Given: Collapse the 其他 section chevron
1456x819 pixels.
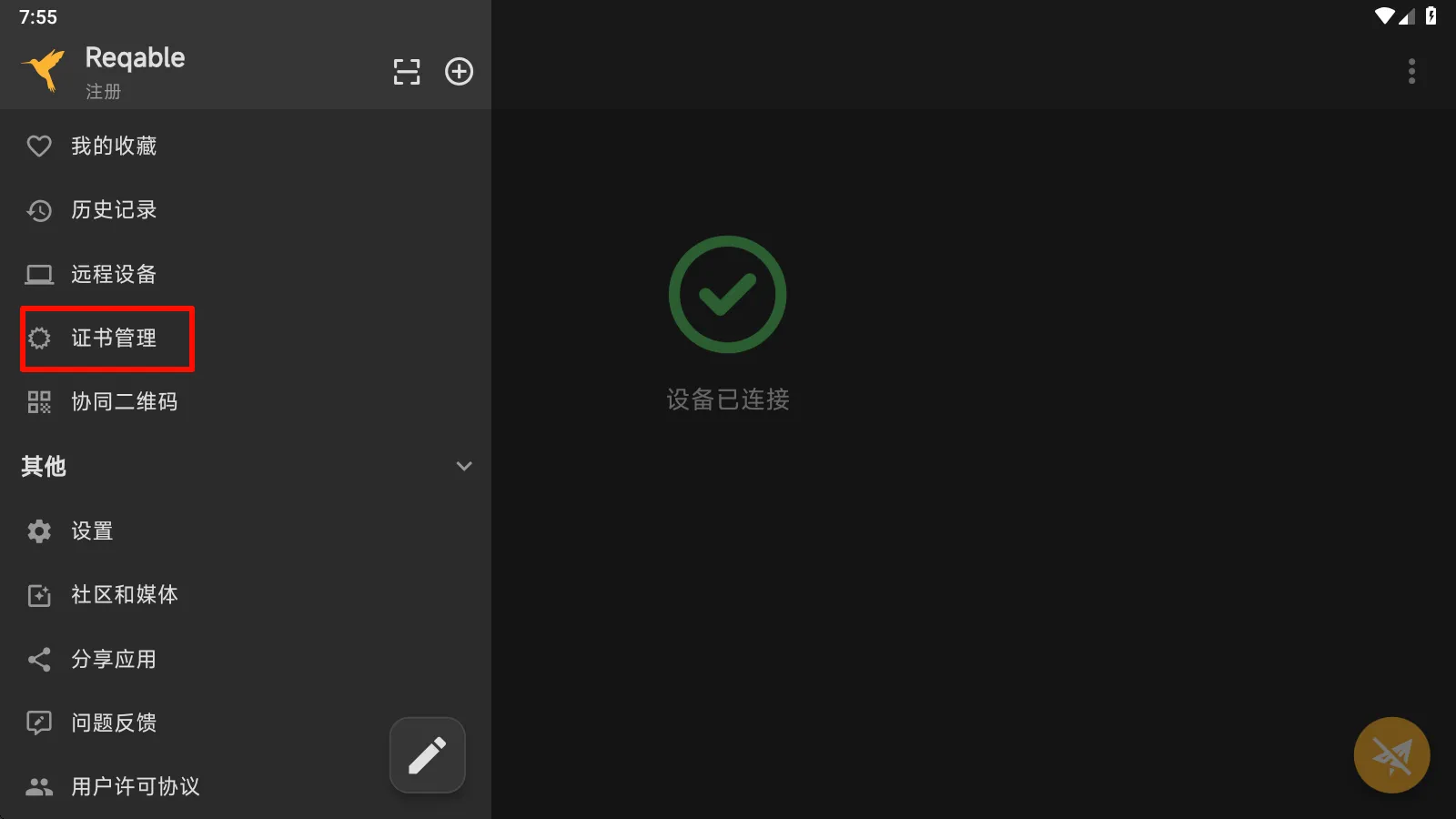Looking at the screenshot, I should click(464, 466).
